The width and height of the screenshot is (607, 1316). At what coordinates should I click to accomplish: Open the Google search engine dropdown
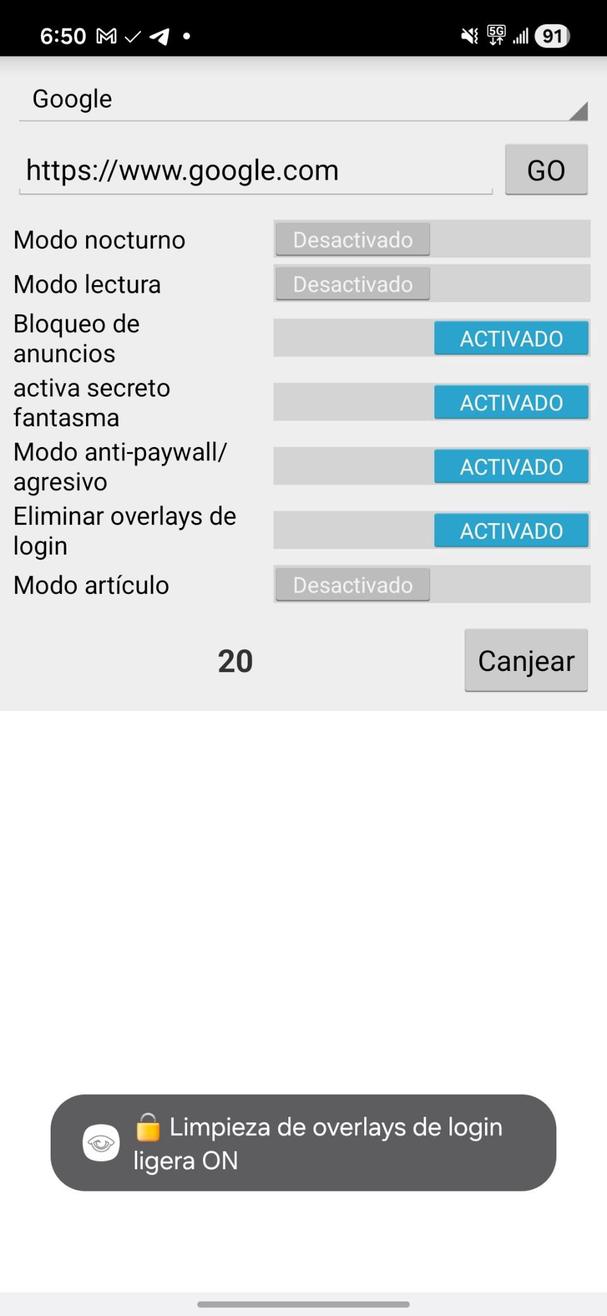tap(302, 100)
